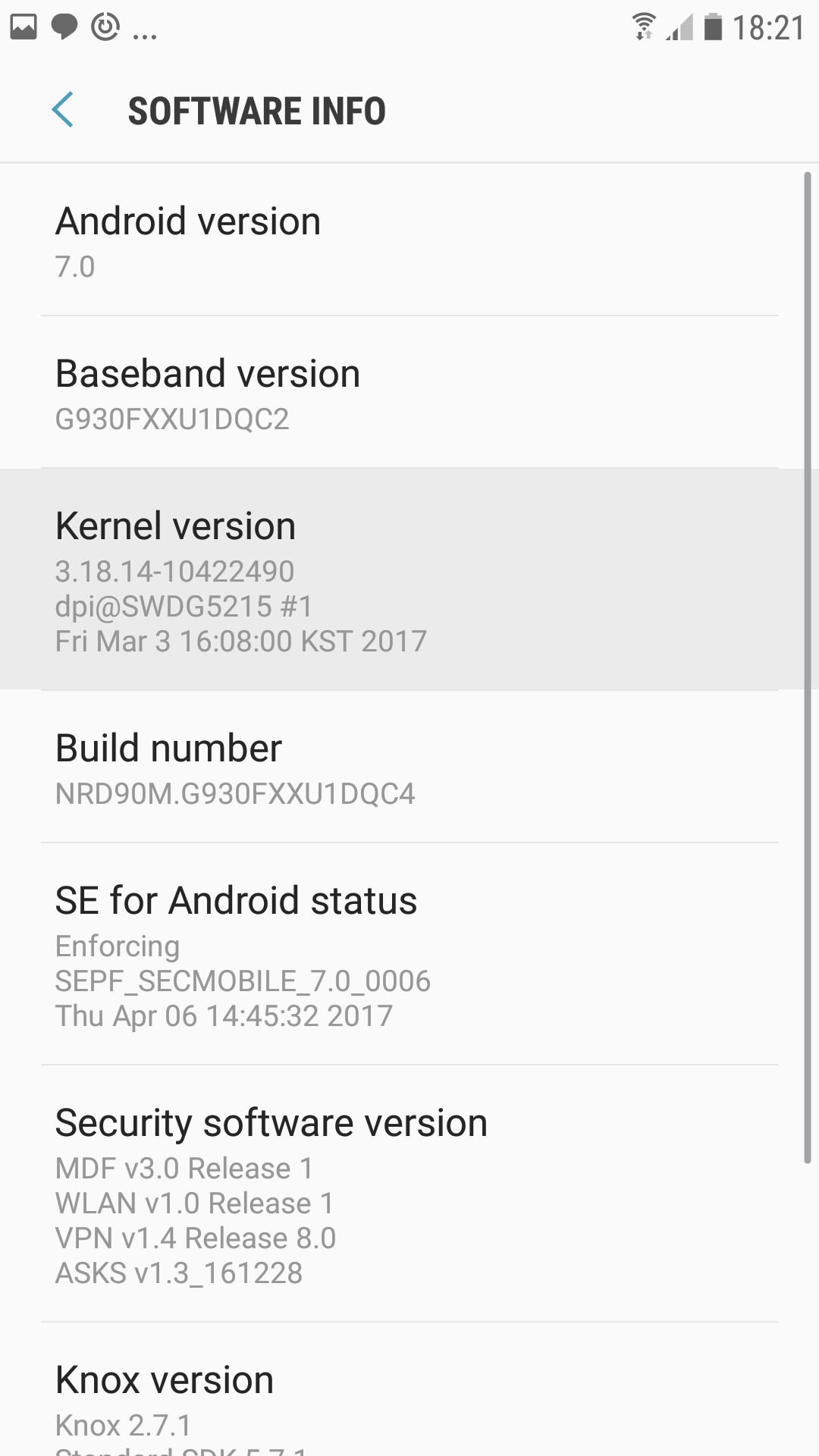Tap the SOFTWARE INFO title
819x1456 pixels.
click(257, 110)
